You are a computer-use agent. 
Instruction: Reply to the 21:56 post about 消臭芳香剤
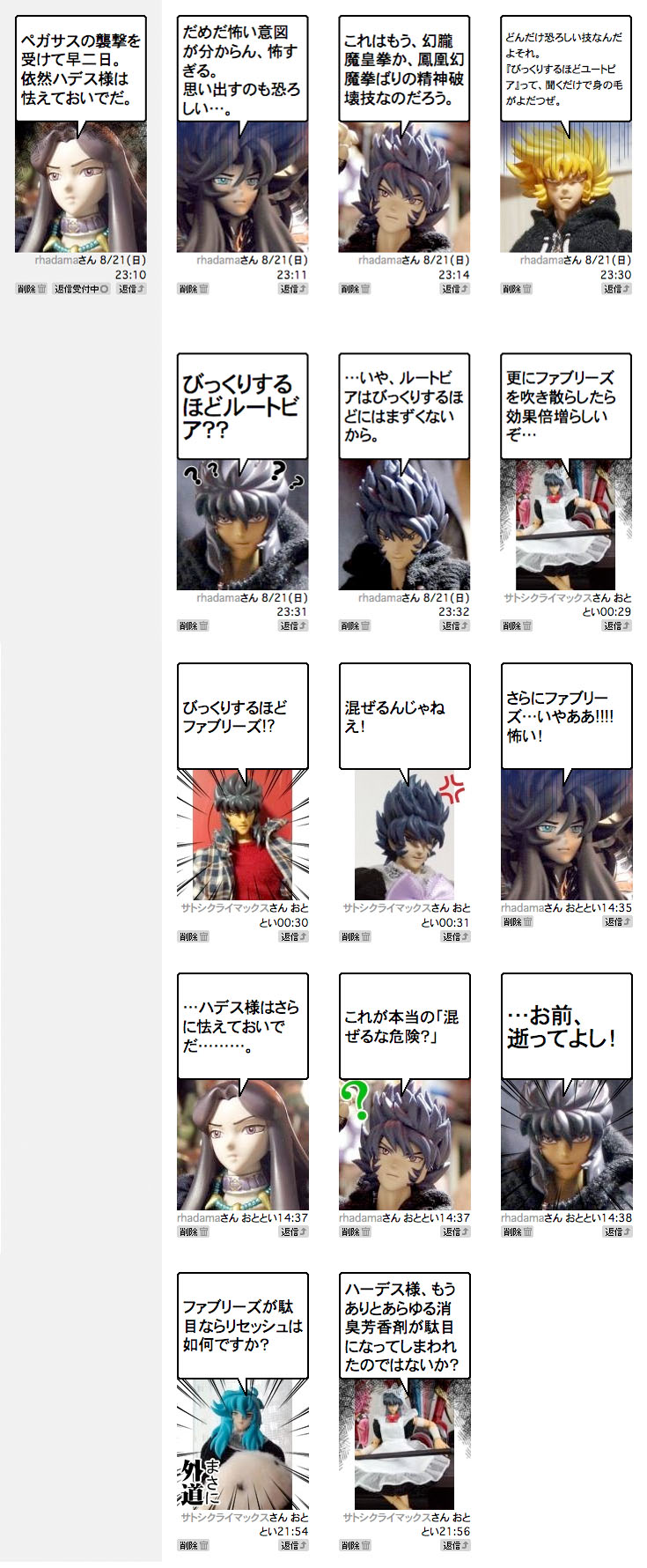455,1546
